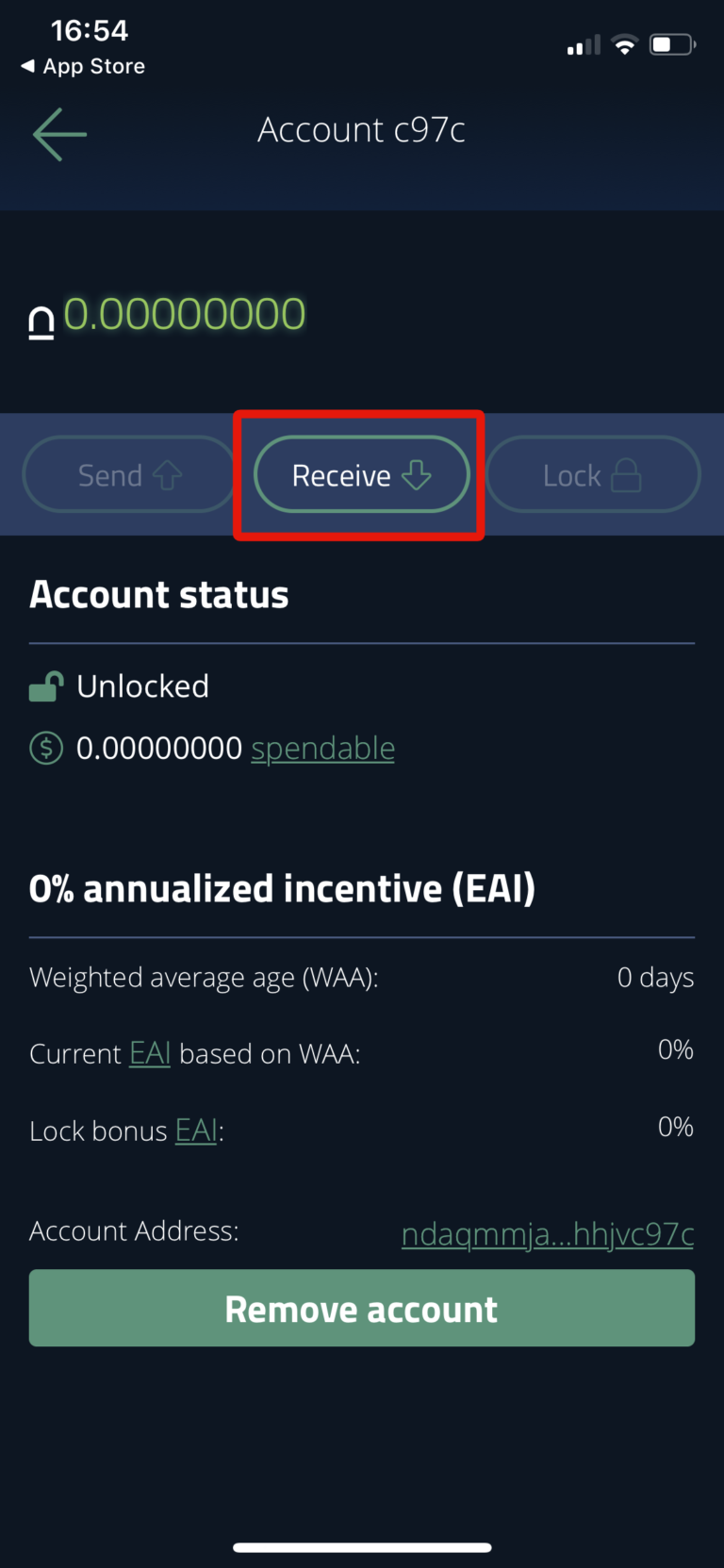The height and width of the screenshot is (1568, 724).
Task: Remove account with the green button
Action: coord(362,1308)
